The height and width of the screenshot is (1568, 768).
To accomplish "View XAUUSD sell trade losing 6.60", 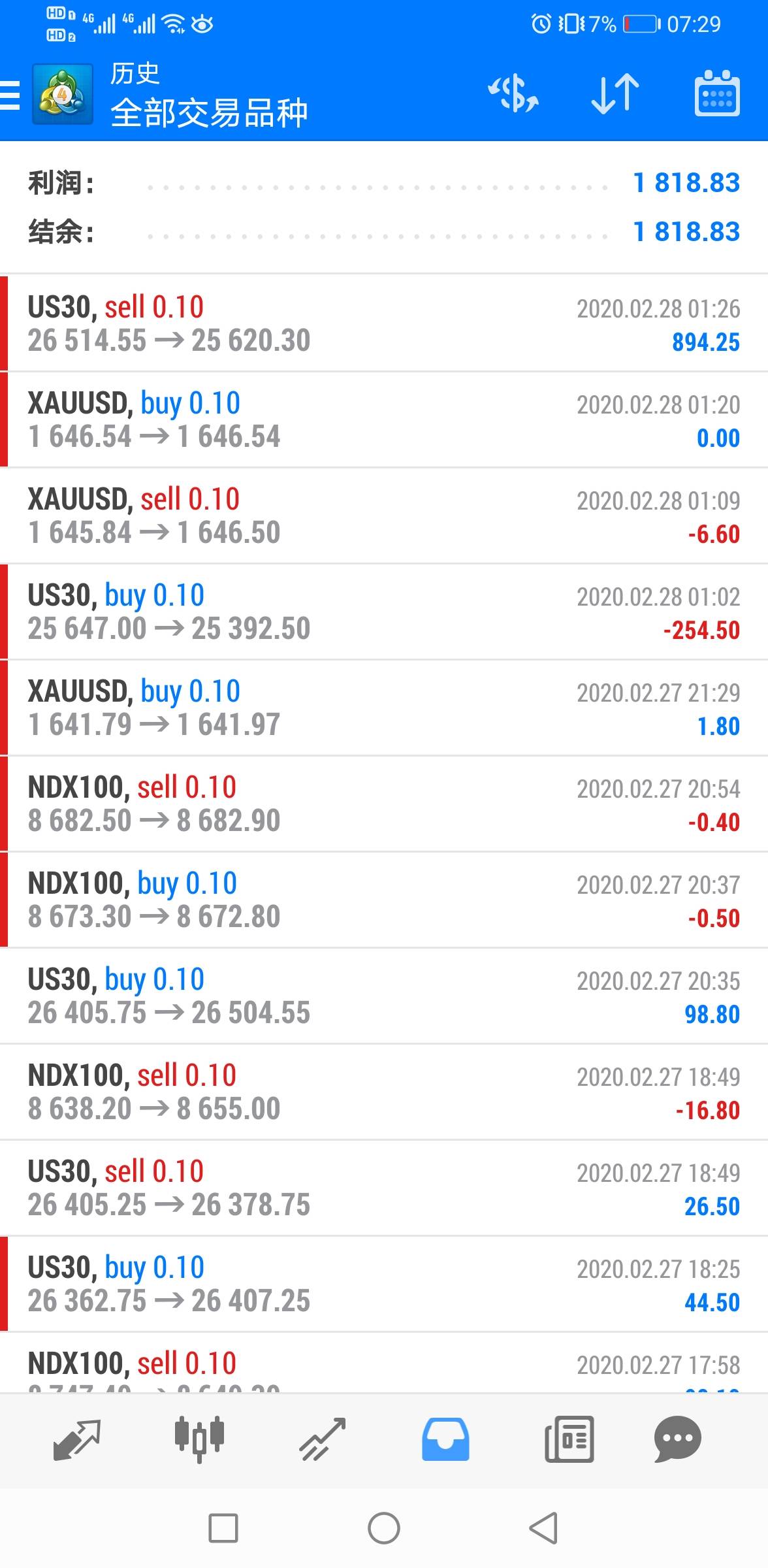I will [x=384, y=516].
